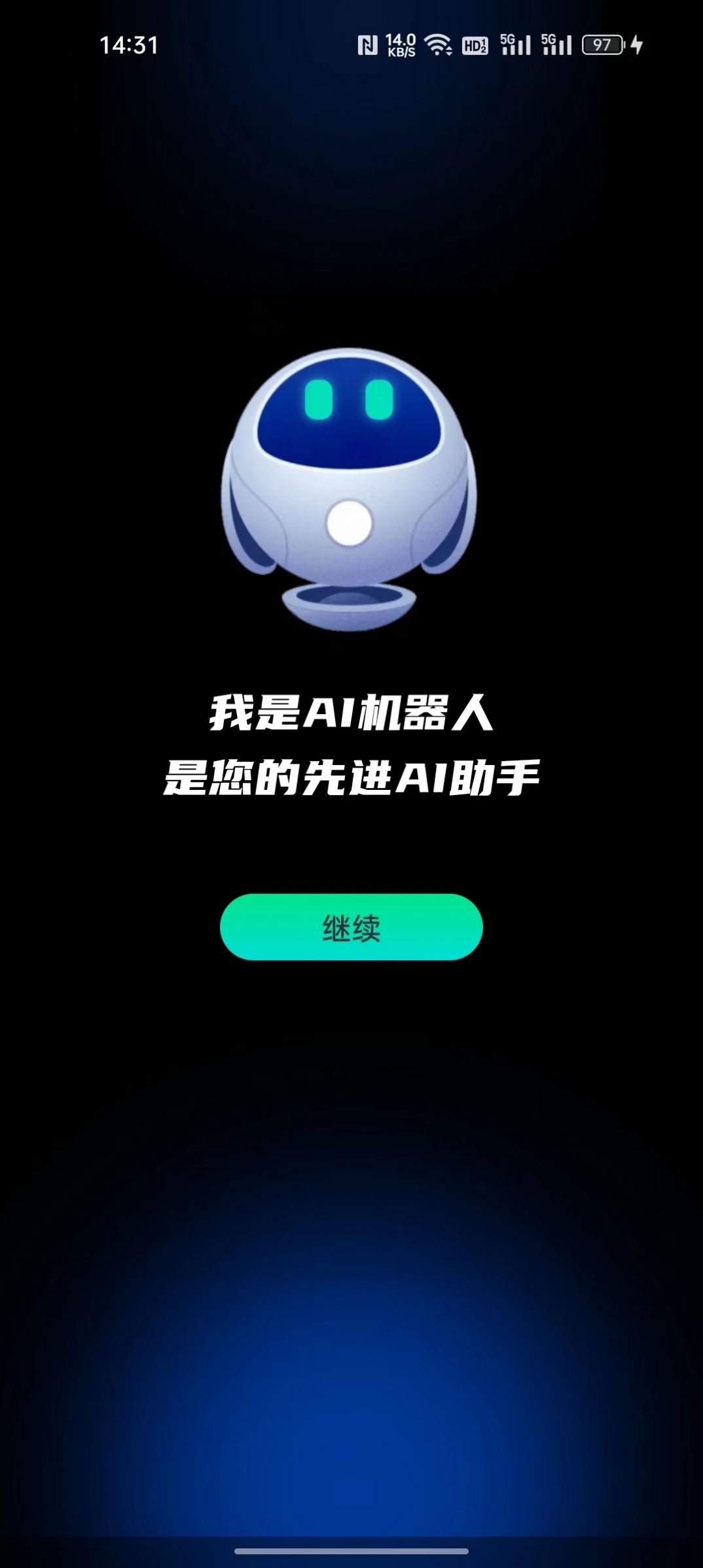This screenshot has width=703, height=1568.
Task: Tap the first 5G signal bars icon
Action: point(516,43)
